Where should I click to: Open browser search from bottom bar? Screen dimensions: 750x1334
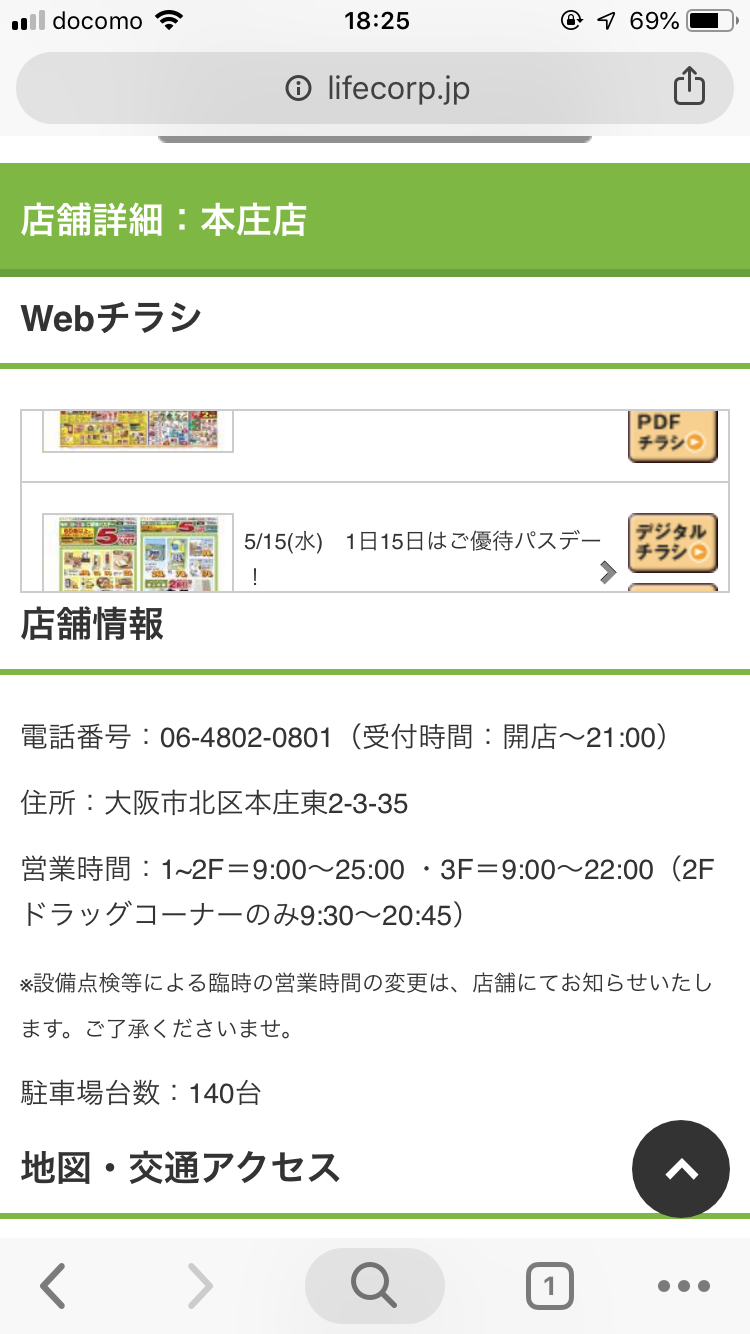pyautogui.click(x=374, y=1286)
